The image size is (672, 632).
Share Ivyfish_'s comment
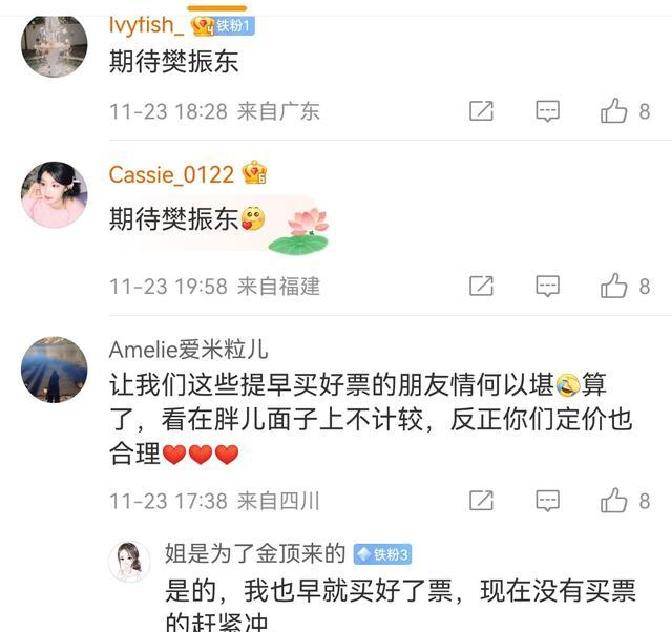point(481,111)
